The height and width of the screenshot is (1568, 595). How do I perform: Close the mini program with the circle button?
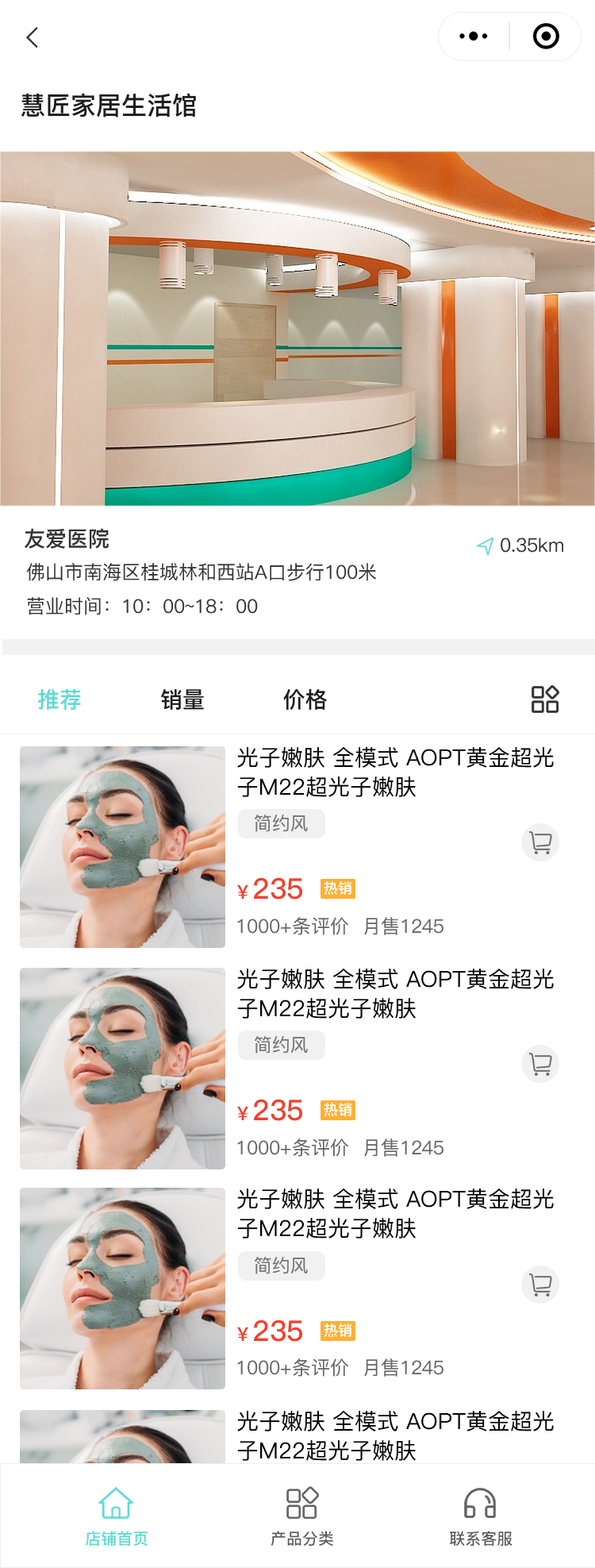tap(546, 37)
